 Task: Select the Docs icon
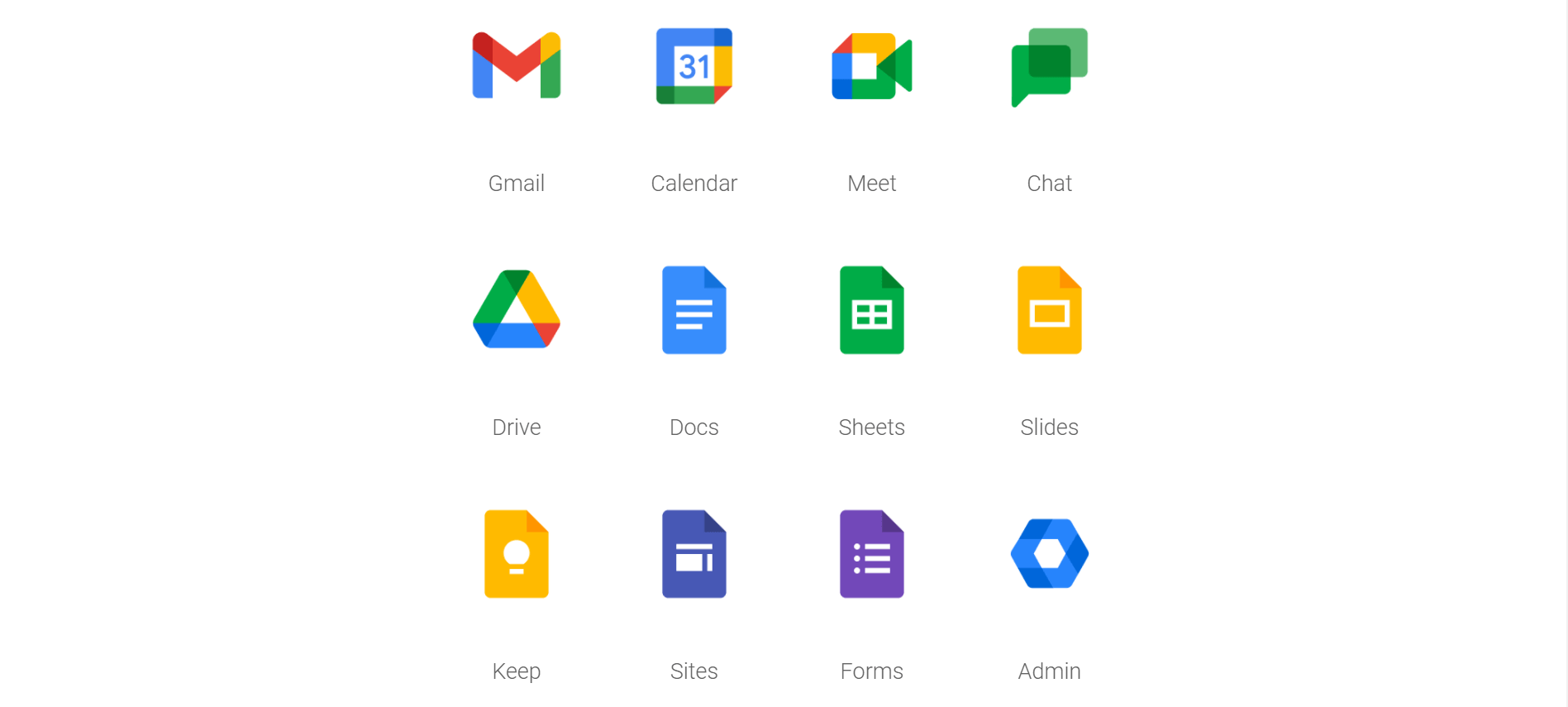tap(693, 310)
